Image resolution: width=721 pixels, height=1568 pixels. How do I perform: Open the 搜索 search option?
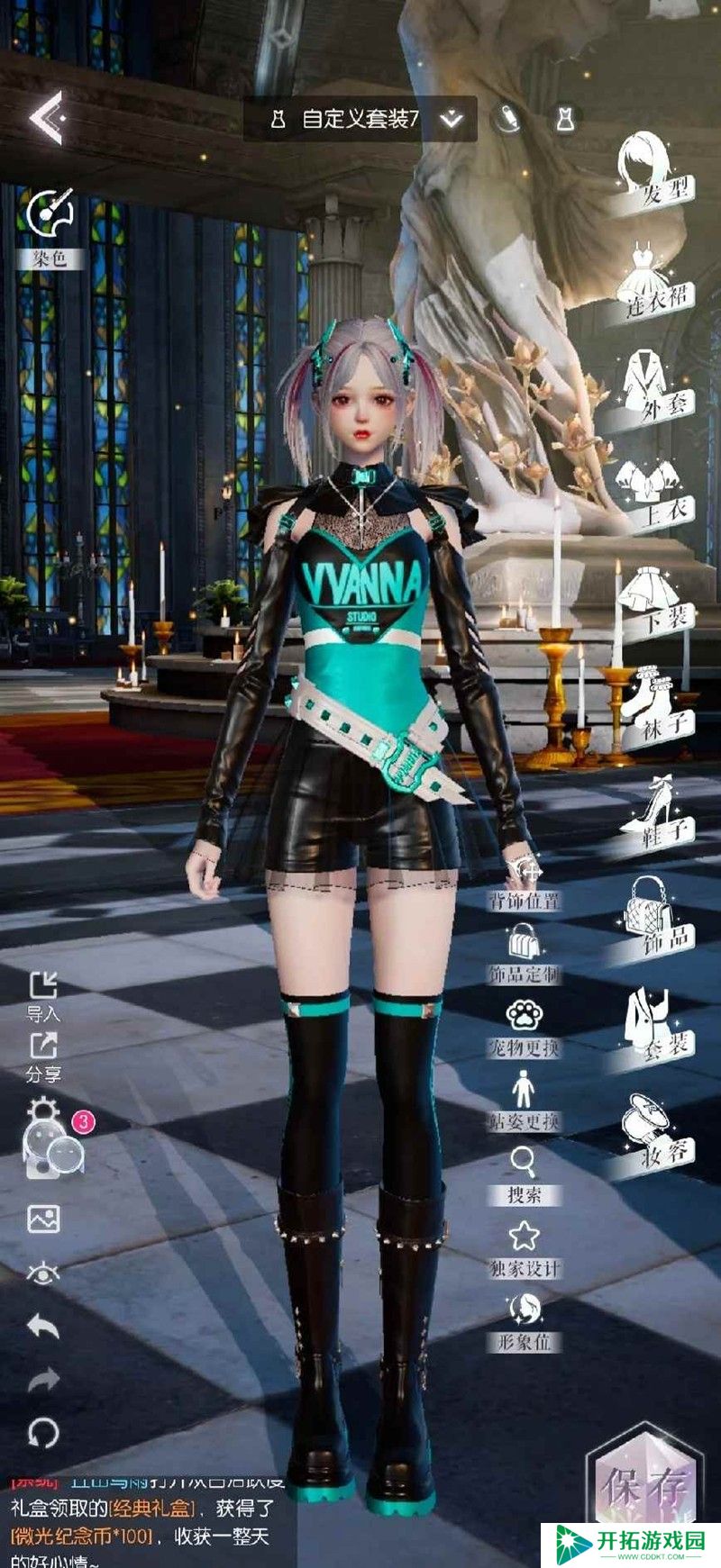pyautogui.click(x=524, y=1174)
